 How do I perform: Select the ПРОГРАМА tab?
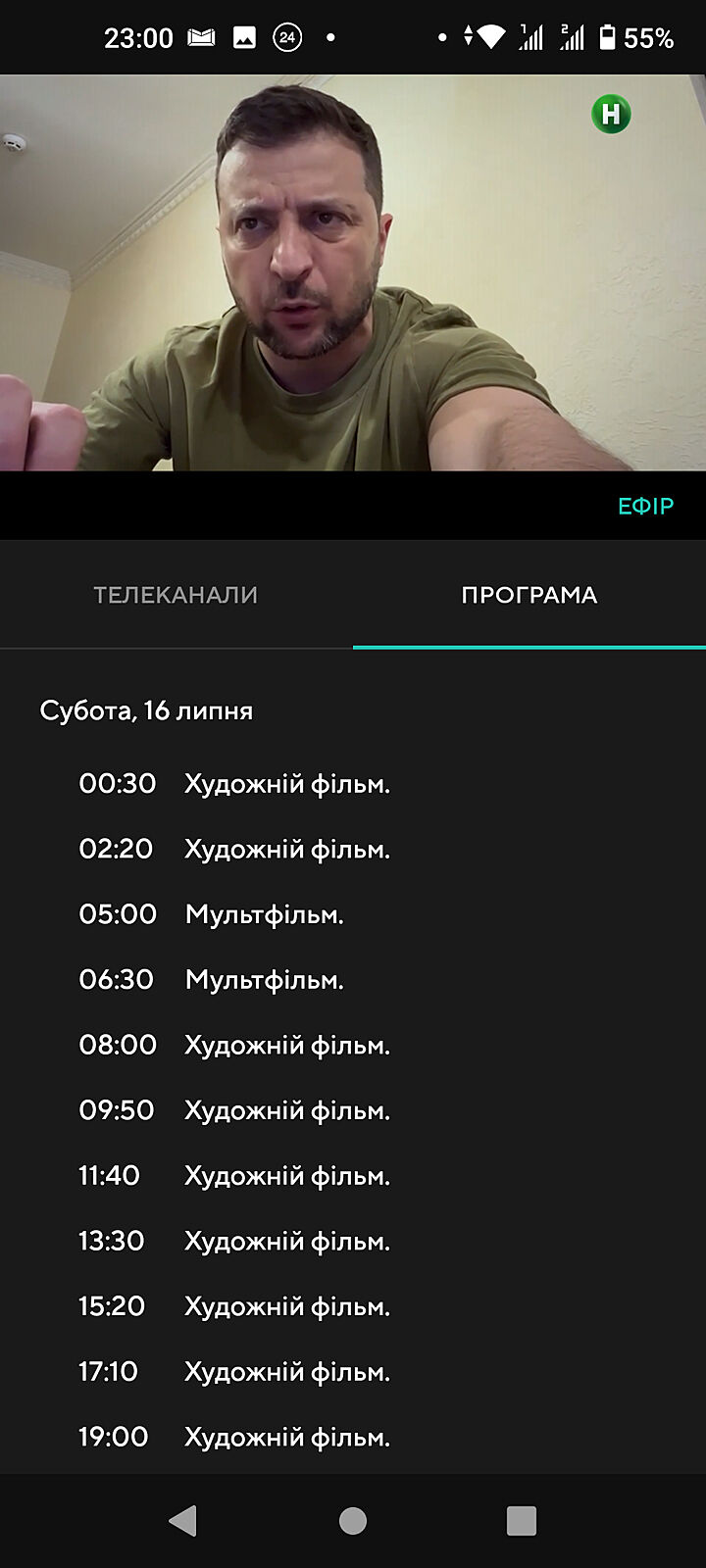pyautogui.click(x=529, y=595)
